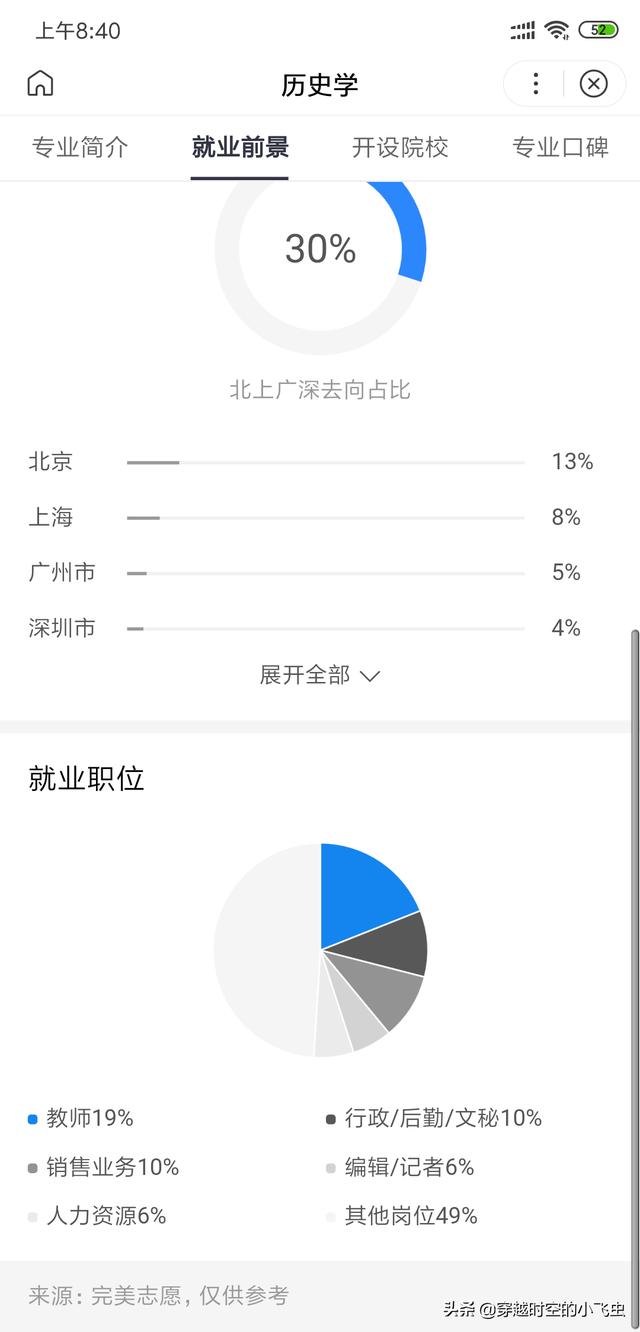Screen dimensions: 640x1332
Task: Open the three-dot more options menu
Action: point(536,84)
